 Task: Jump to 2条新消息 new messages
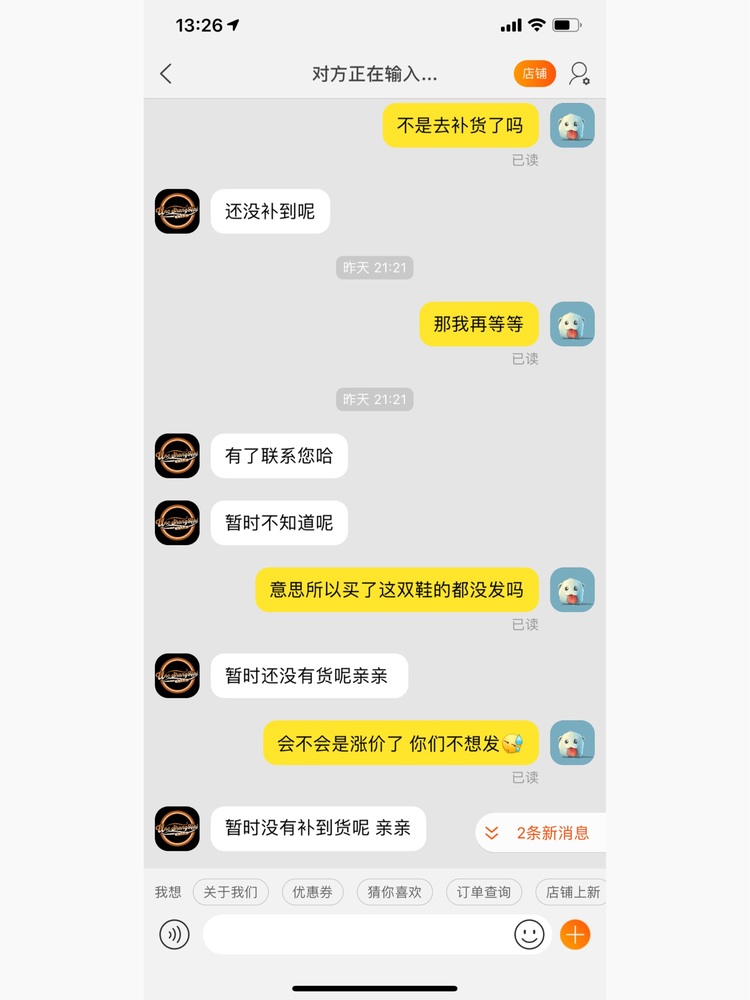click(541, 832)
